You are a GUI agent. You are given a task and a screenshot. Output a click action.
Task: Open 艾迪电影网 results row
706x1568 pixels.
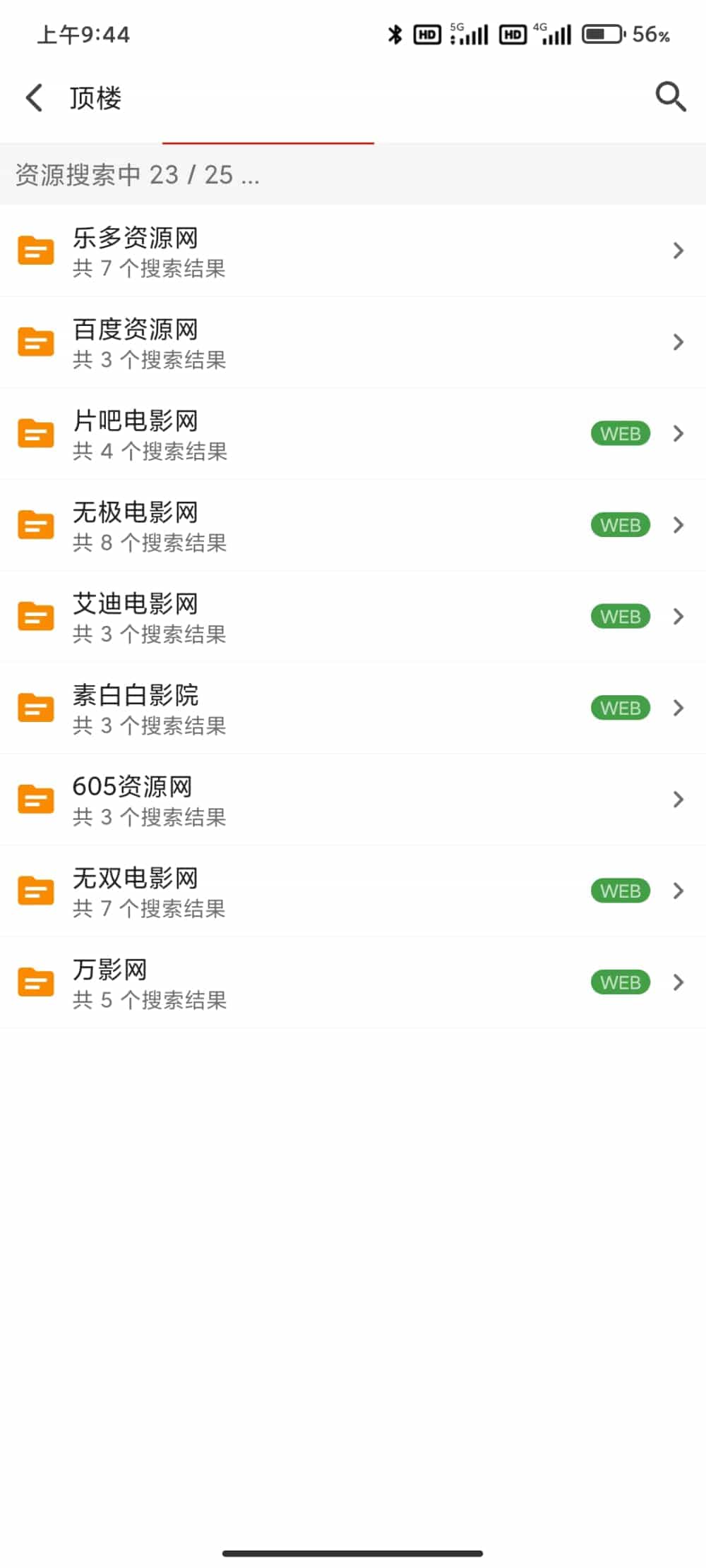tap(353, 616)
